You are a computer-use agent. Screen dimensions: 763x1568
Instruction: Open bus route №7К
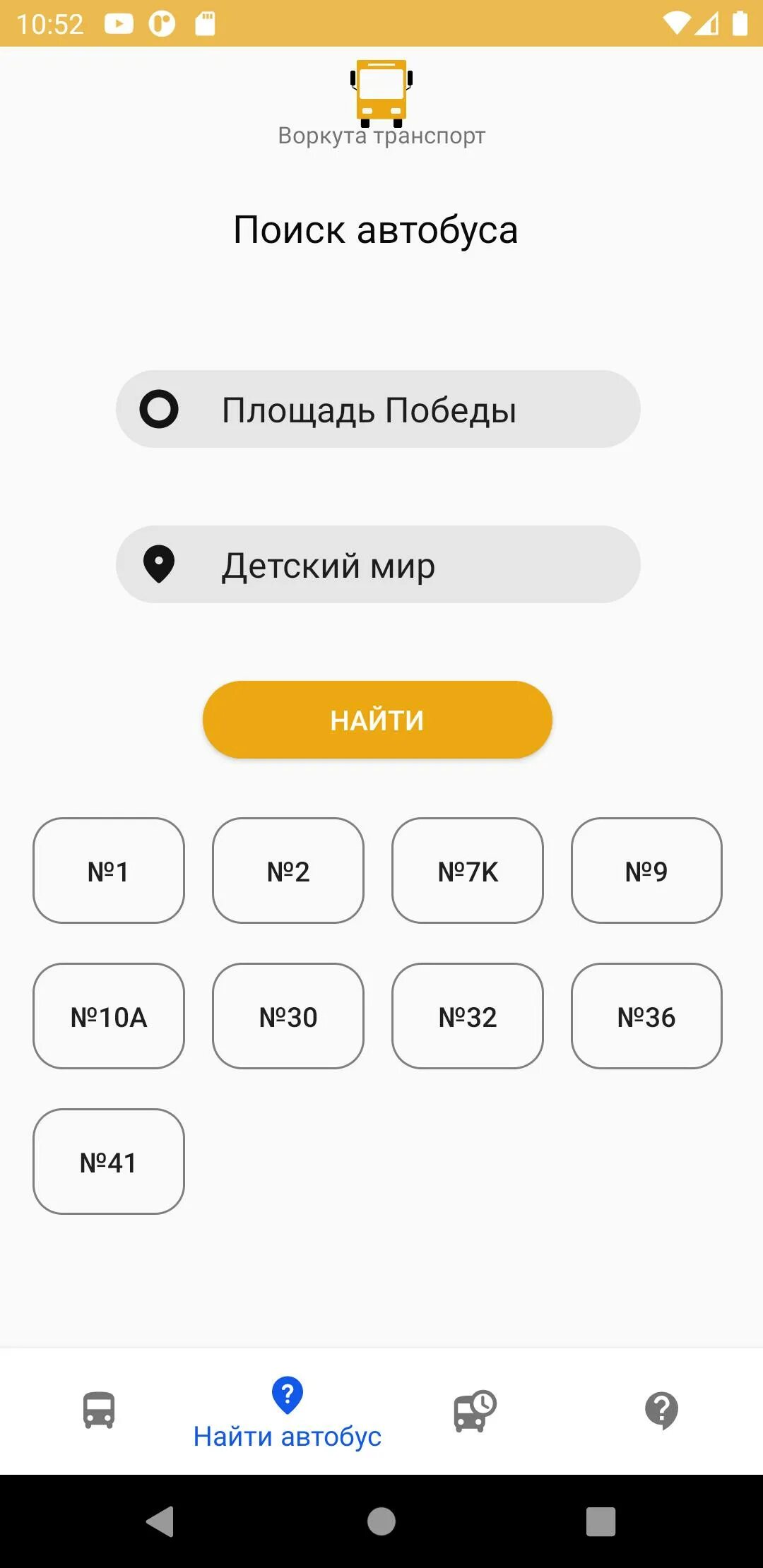point(468,871)
